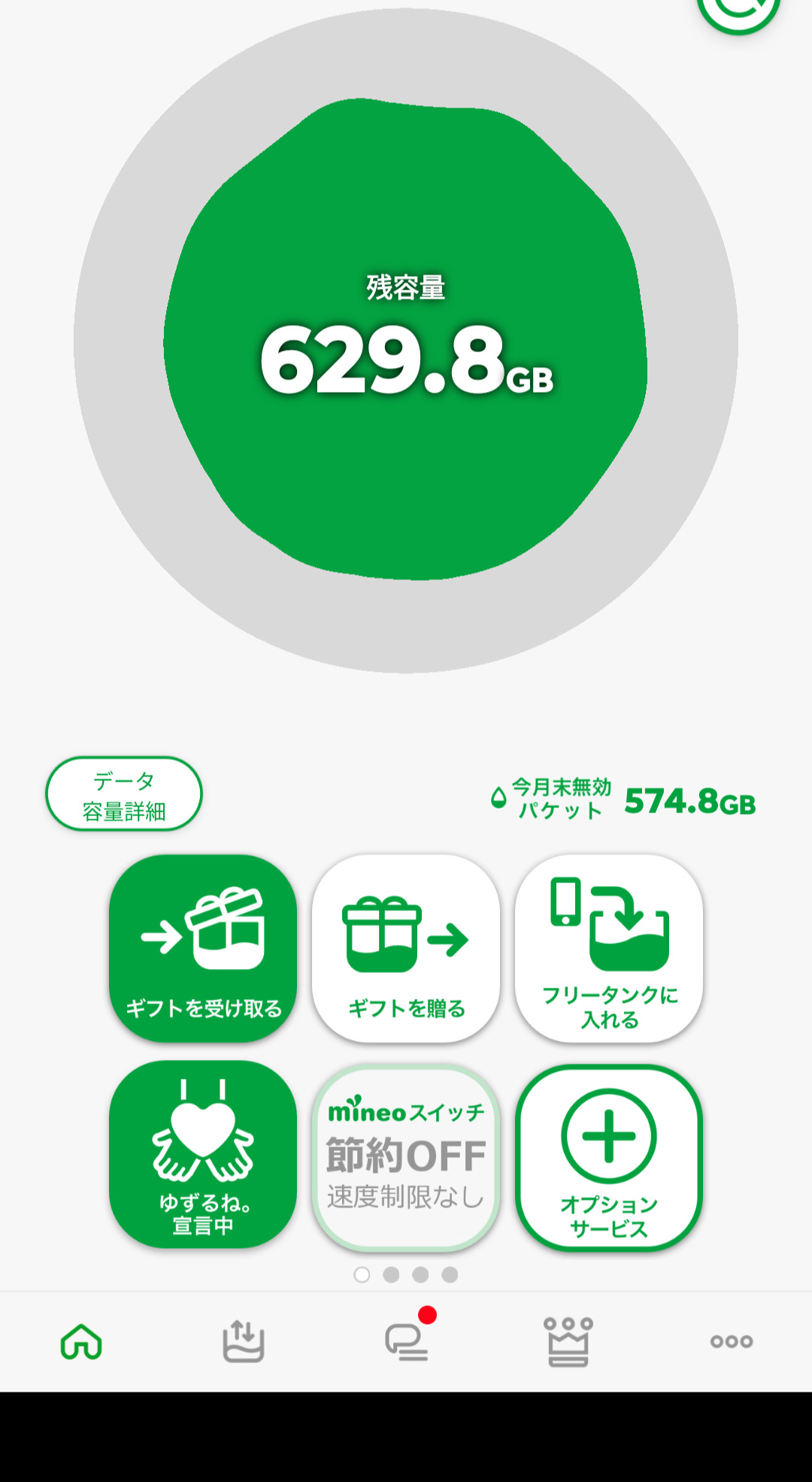Switch to the crown community tab

click(x=568, y=1341)
